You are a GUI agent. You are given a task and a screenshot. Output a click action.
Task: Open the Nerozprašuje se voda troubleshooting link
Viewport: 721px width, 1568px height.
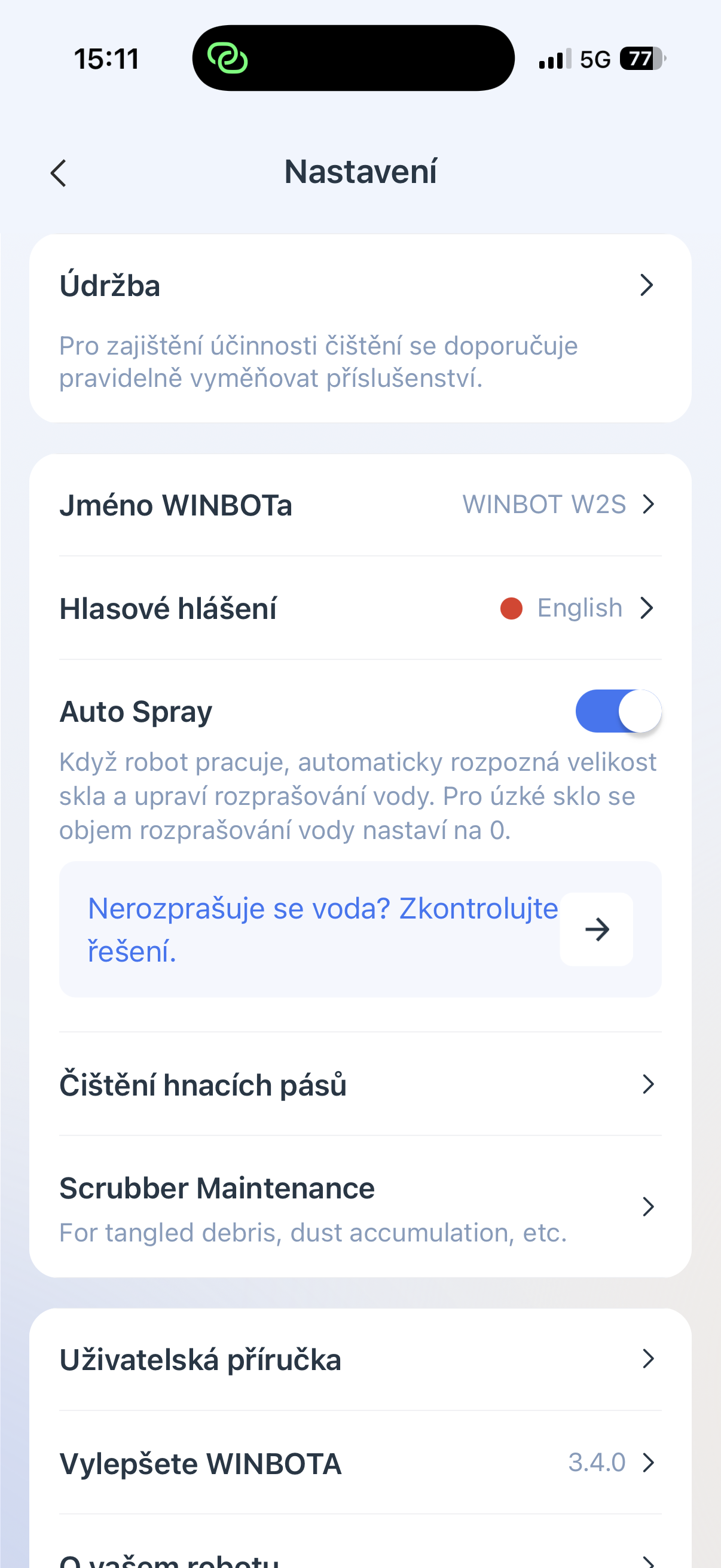point(322,929)
